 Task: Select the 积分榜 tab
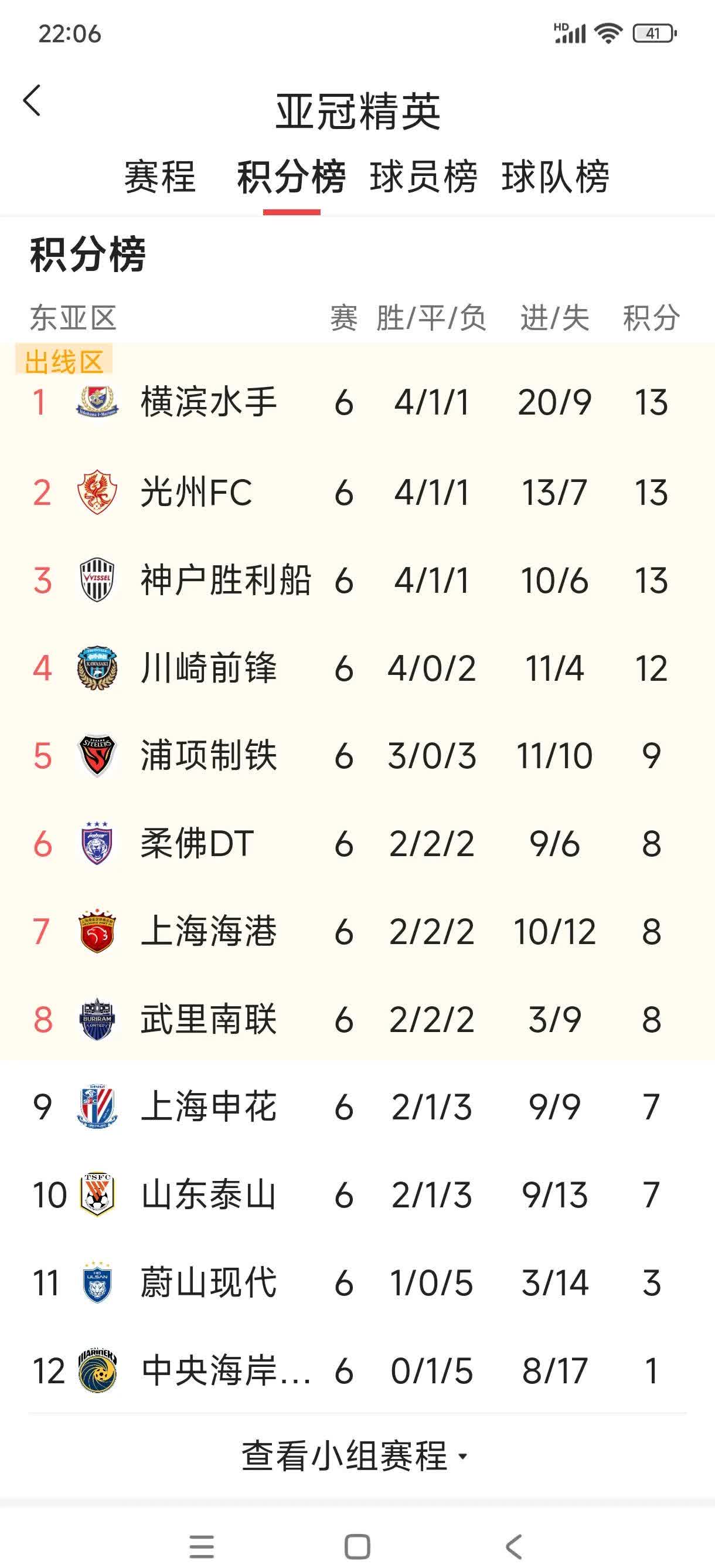pos(291,177)
